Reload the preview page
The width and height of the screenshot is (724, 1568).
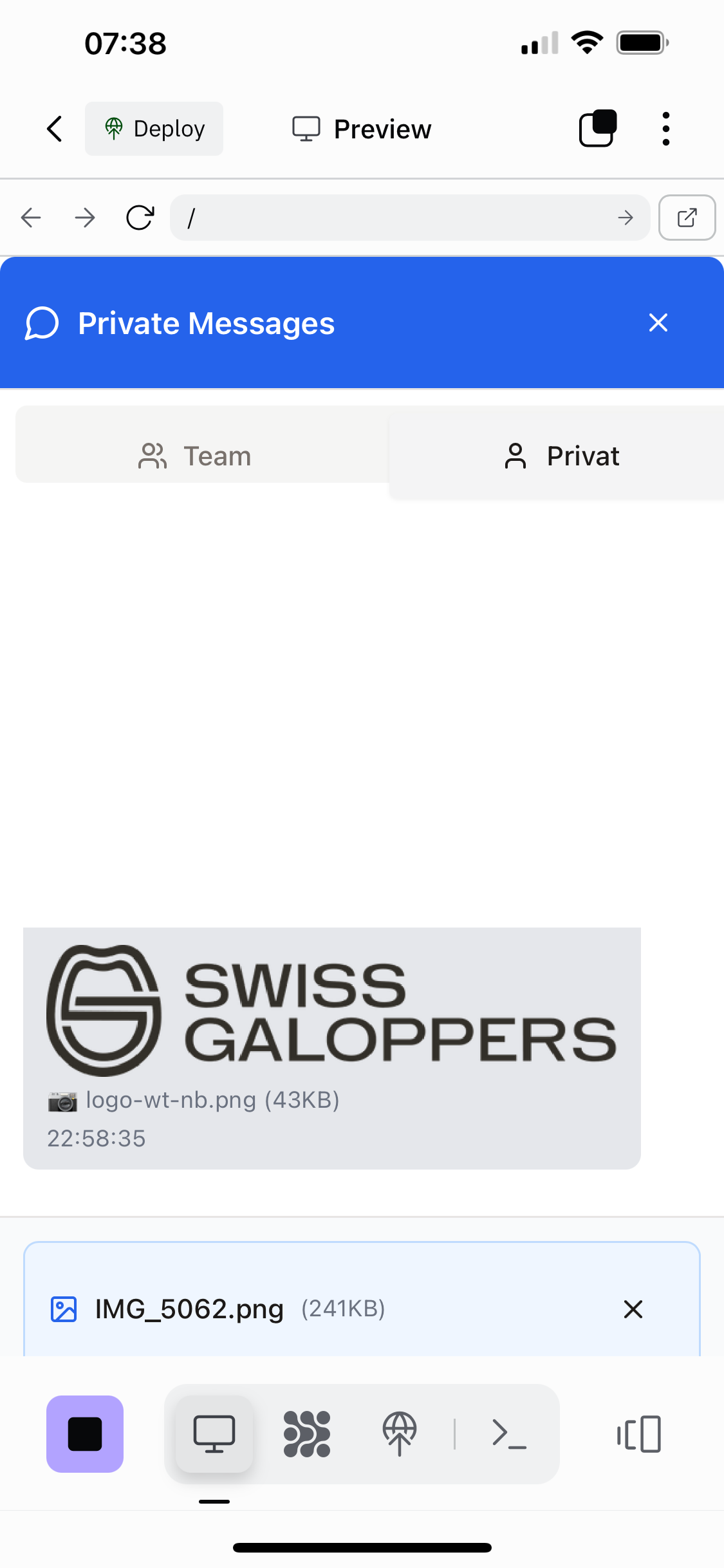click(x=140, y=218)
